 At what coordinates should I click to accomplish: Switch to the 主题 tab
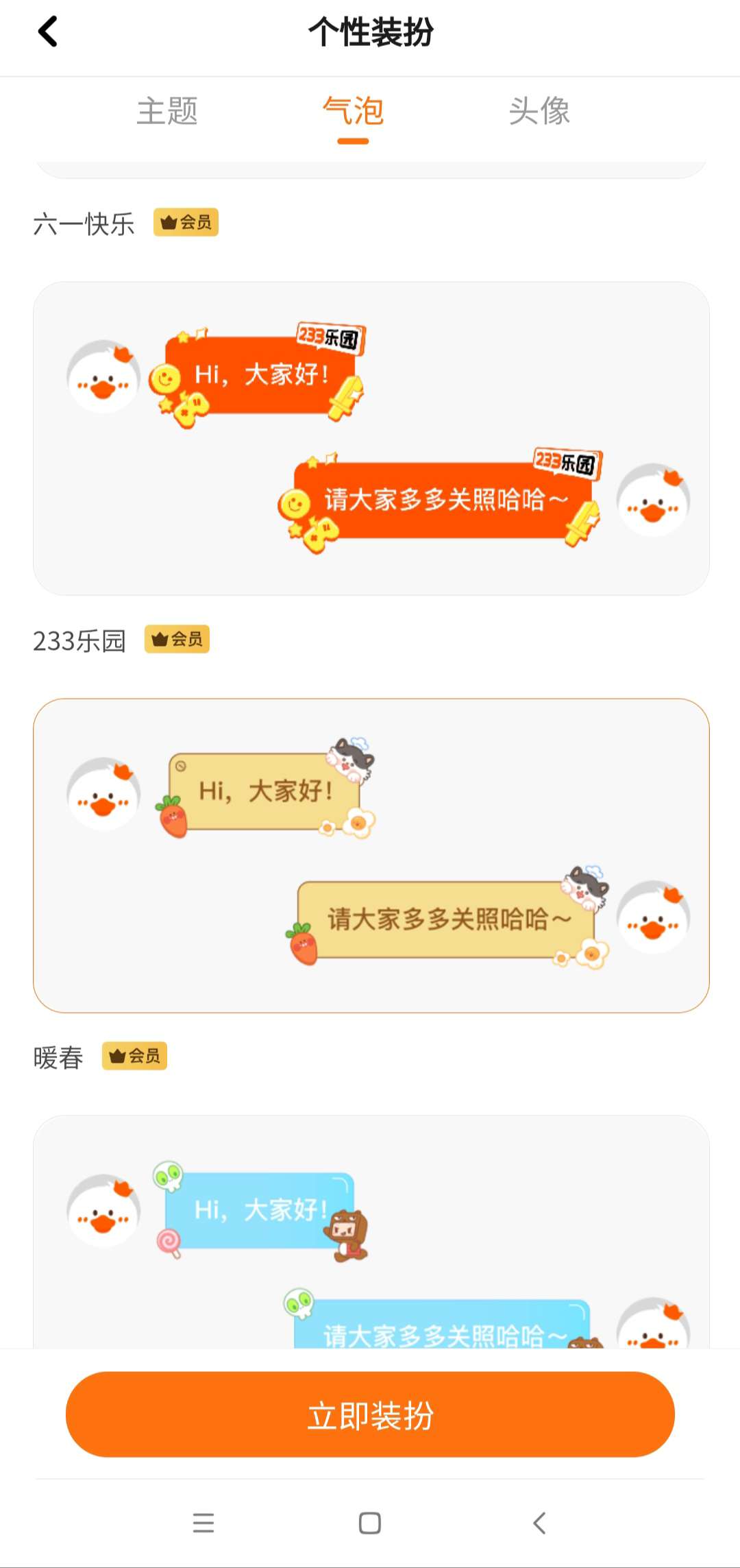pyautogui.click(x=167, y=111)
